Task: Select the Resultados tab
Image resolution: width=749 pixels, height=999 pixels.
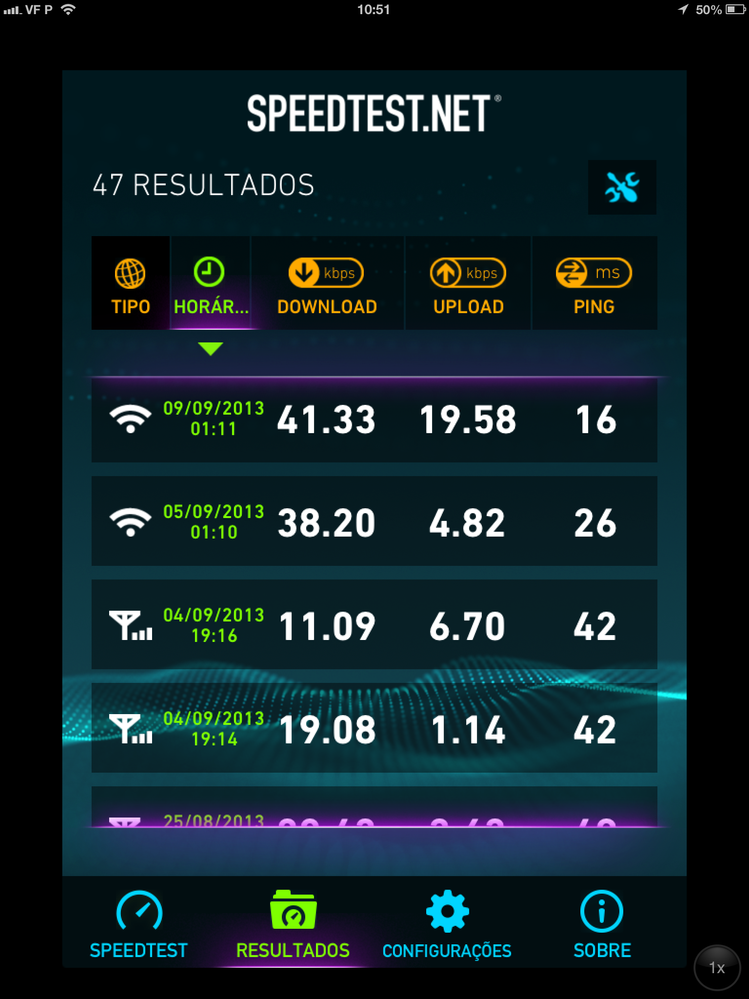Action: point(293,925)
